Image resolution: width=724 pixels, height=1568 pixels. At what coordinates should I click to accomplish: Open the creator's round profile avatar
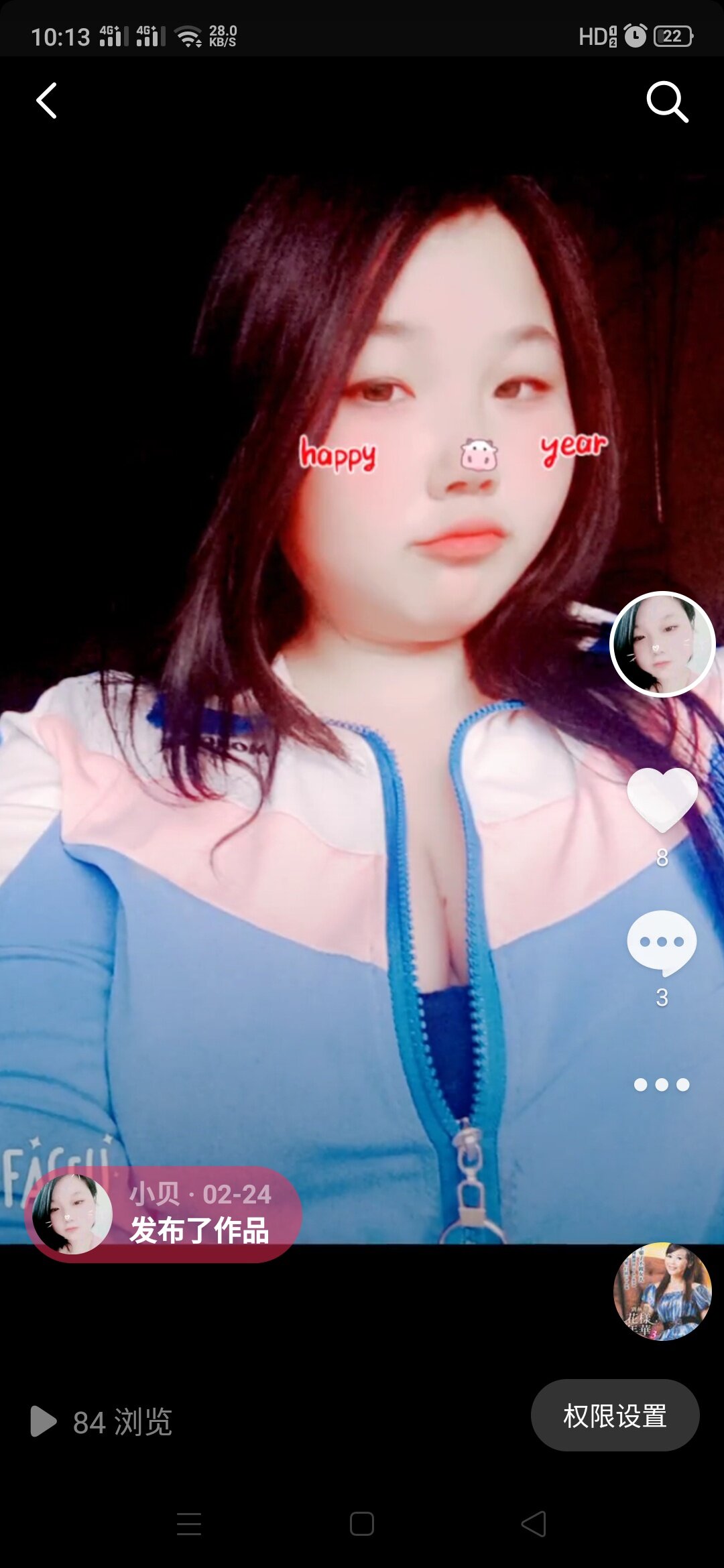(662, 644)
